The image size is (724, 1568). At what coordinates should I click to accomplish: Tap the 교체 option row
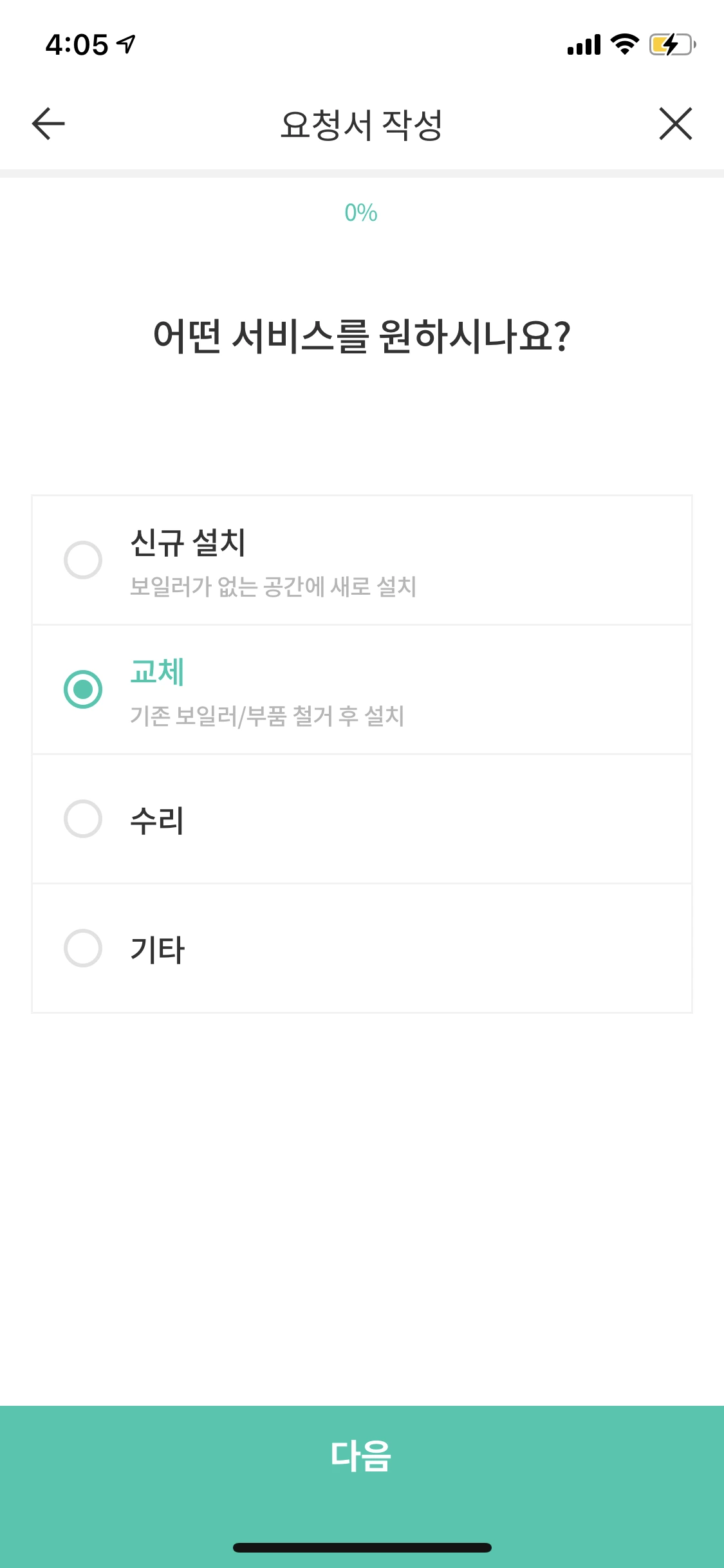coord(362,690)
